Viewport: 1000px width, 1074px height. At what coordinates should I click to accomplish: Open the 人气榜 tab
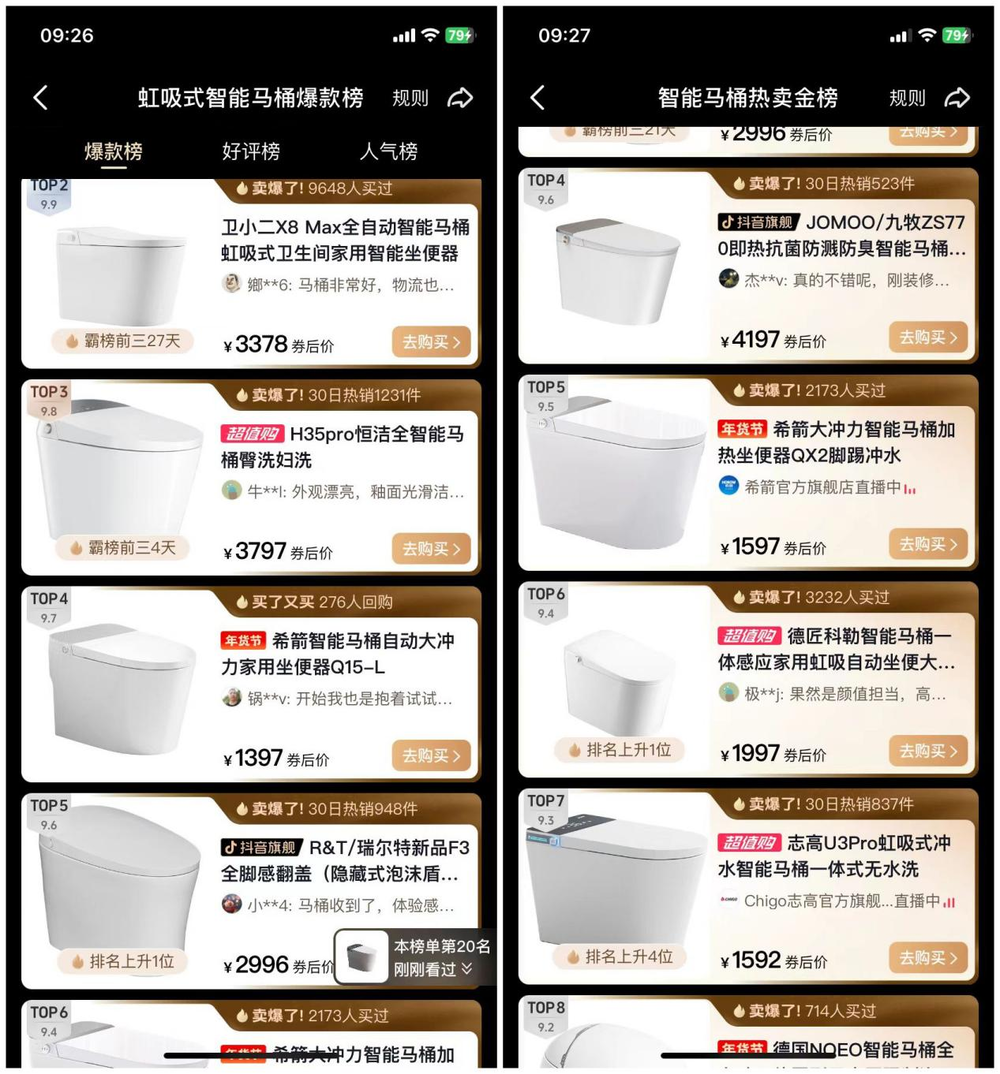tap(386, 151)
